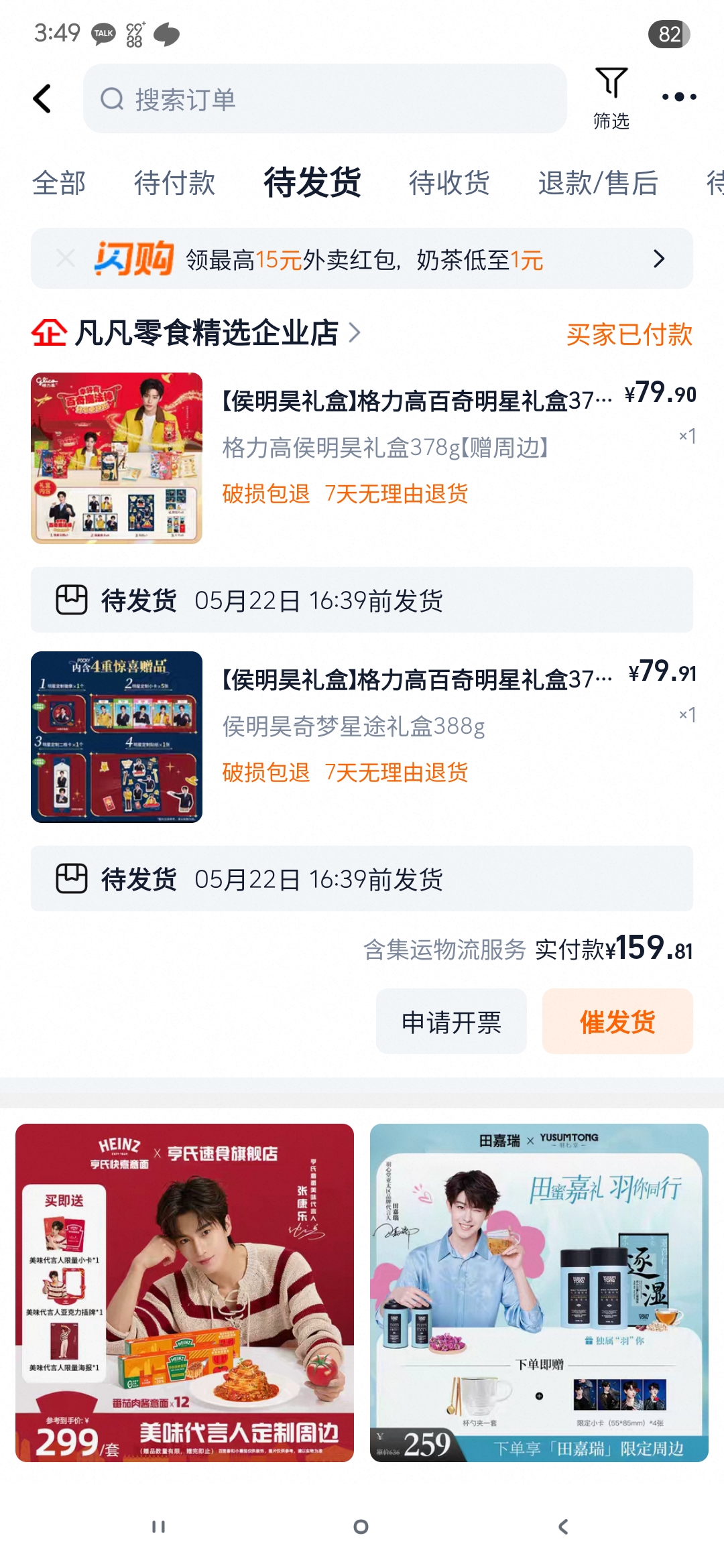This screenshot has height=1568, width=724.
Task: Go back using the top-left arrow
Action: click(x=42, y=99)
